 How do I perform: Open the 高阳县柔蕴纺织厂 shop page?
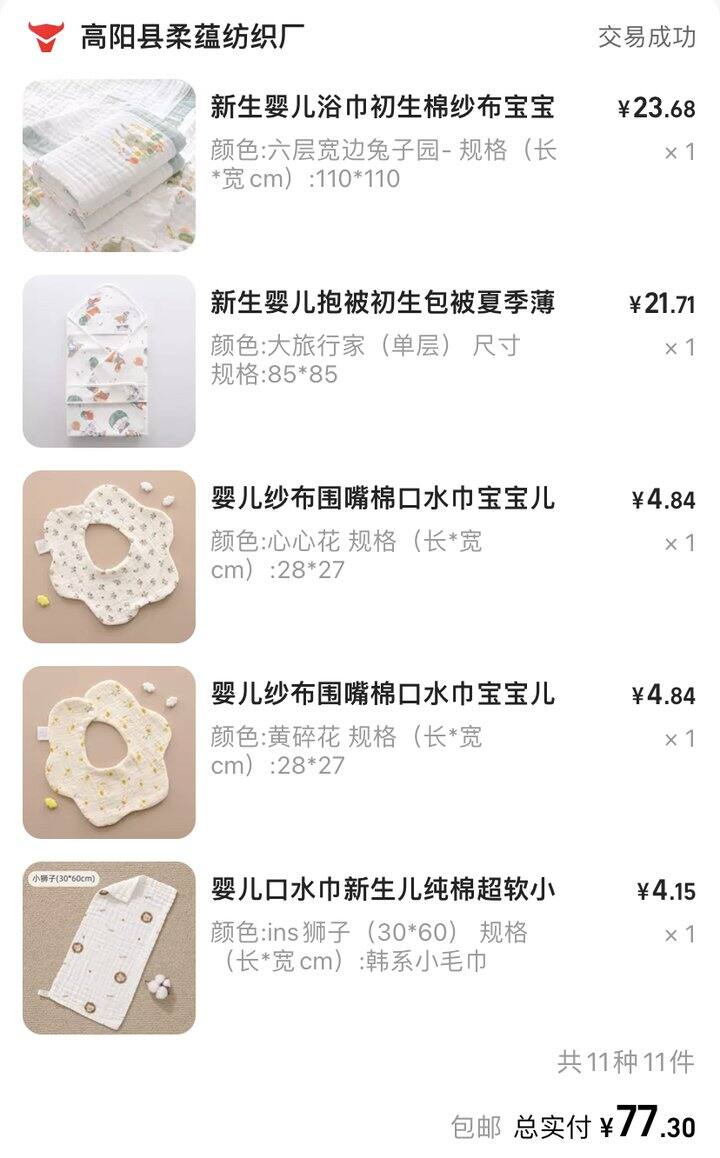coord(192,36)
